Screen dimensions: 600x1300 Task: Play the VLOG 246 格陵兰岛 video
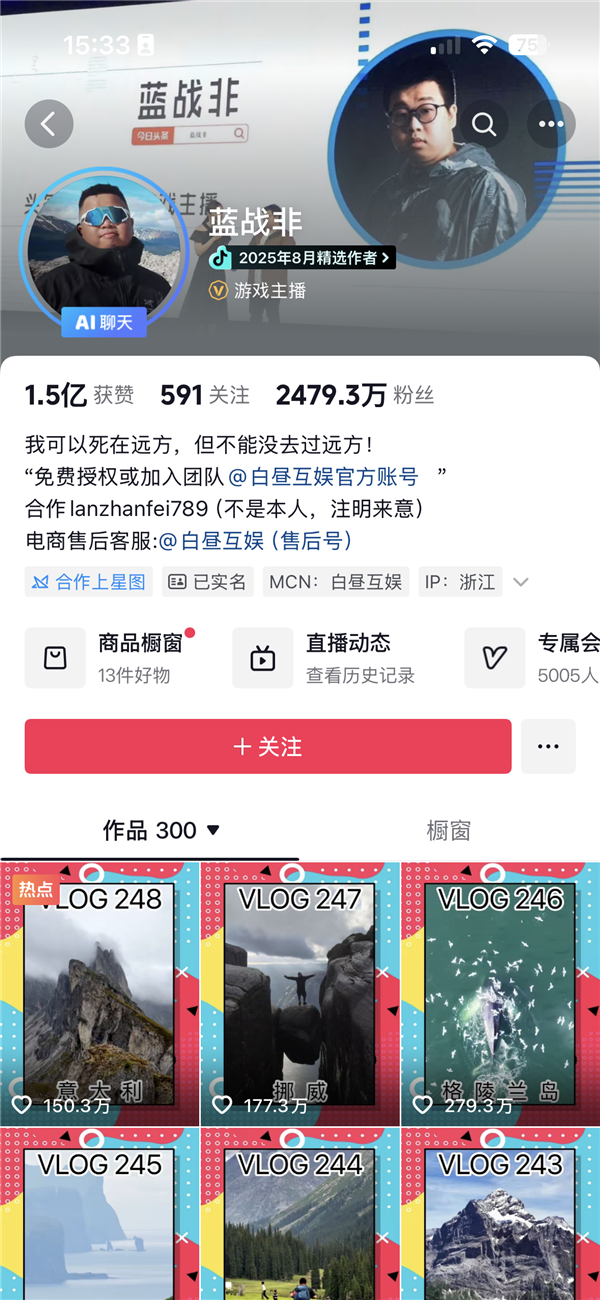coord(500,995)
